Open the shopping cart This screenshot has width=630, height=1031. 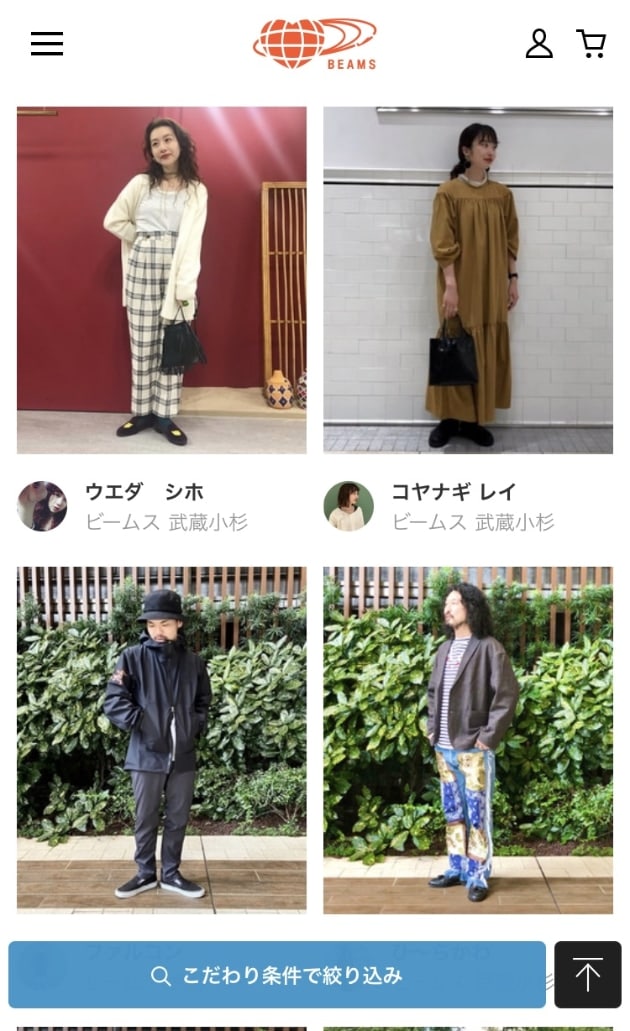pos(591,44)
